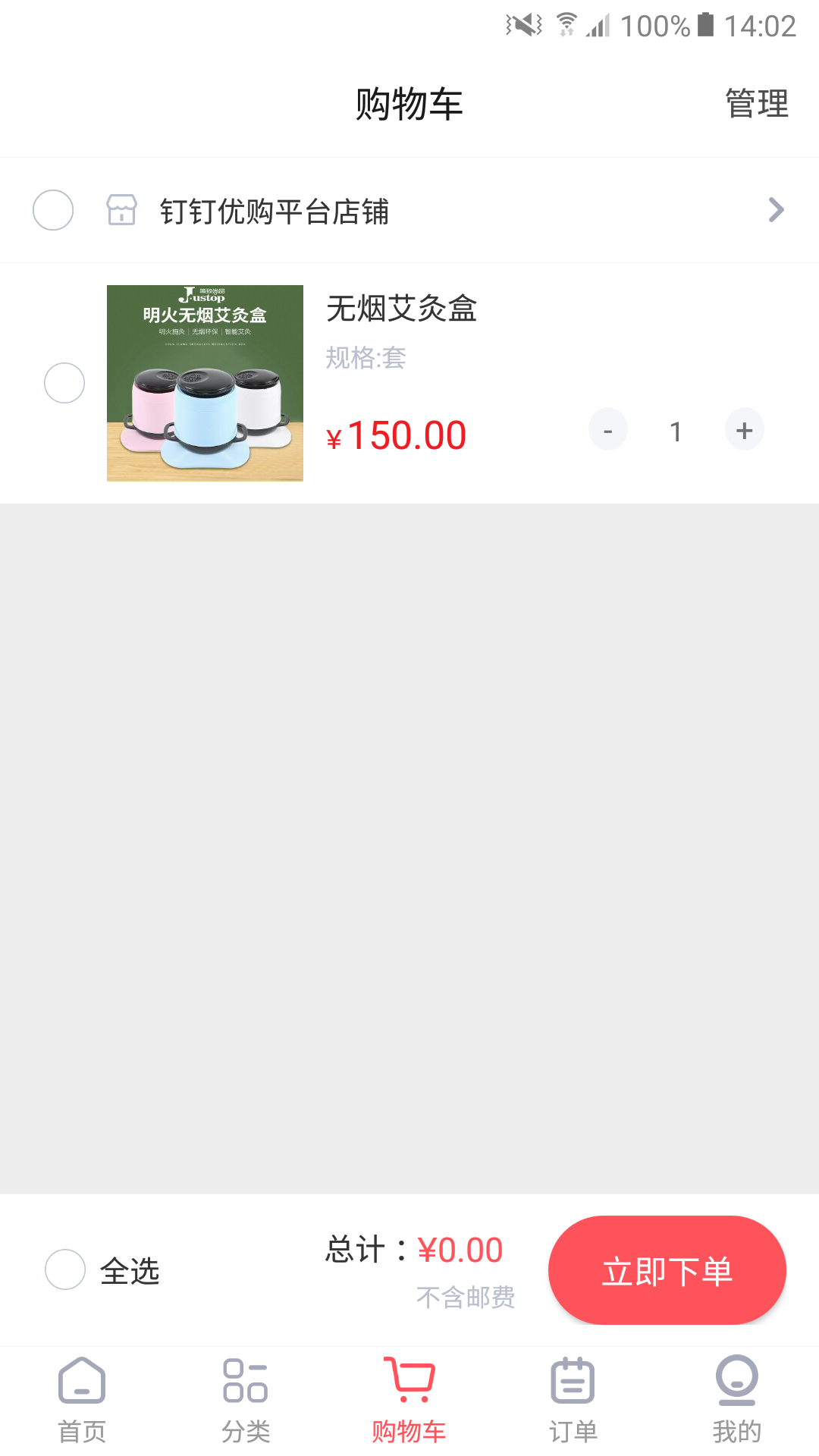Decrease 无烟艾灸盒 quantity with minus
This screenshot has width=819, height=1456.
[x=607, y=430]
